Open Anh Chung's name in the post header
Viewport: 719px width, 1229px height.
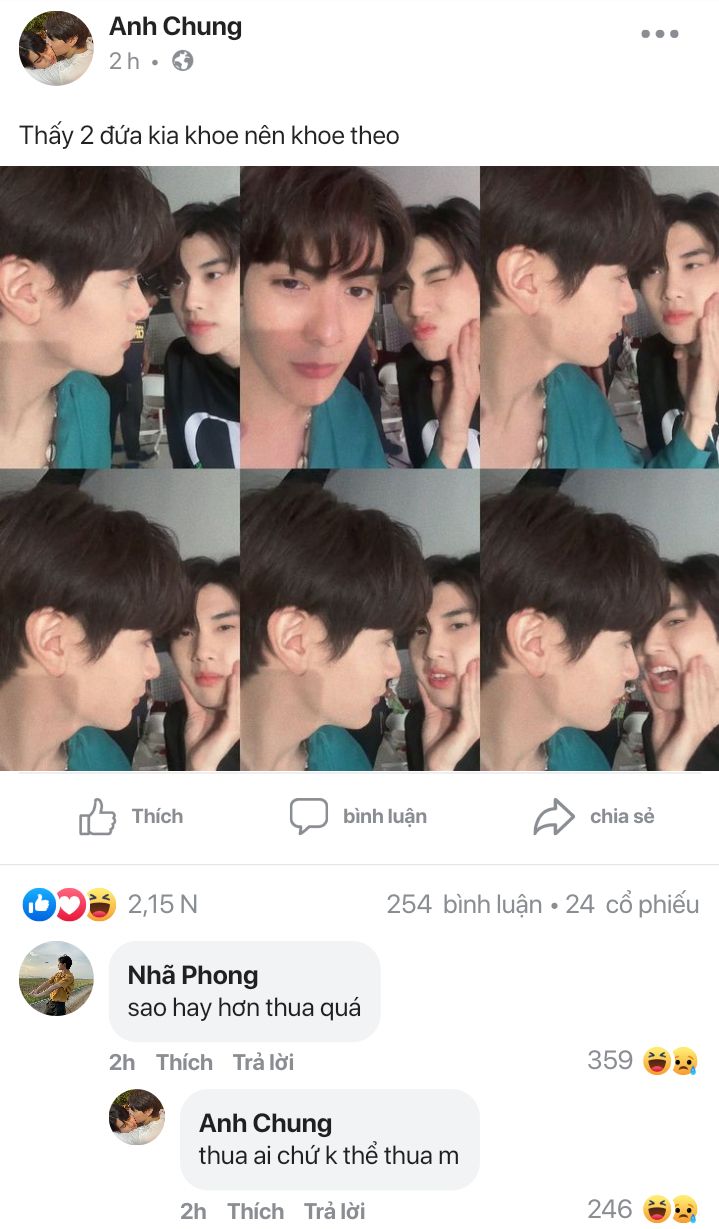click(175, 27)
